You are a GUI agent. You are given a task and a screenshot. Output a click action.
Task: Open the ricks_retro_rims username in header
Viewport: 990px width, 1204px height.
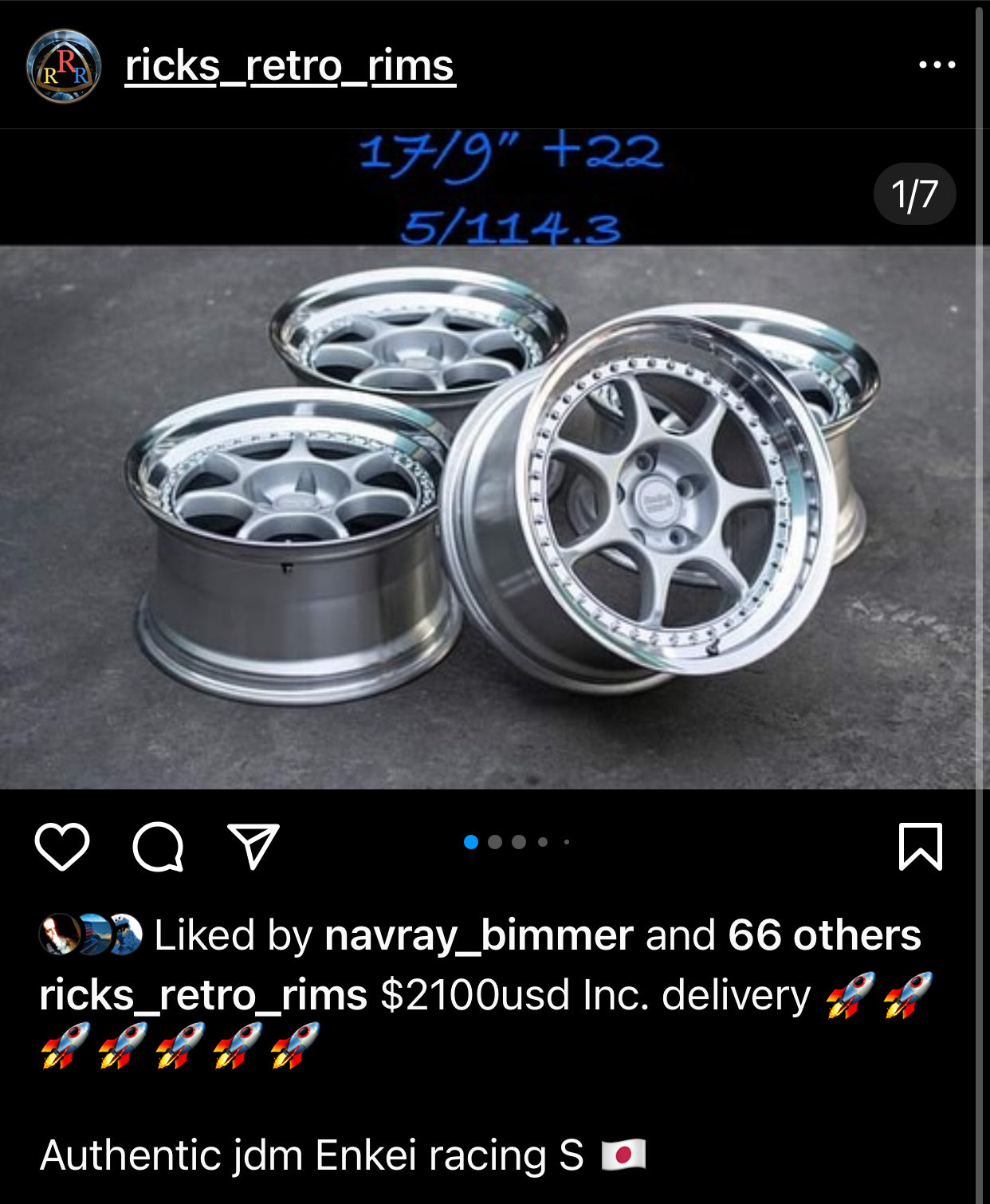point(290,65)
